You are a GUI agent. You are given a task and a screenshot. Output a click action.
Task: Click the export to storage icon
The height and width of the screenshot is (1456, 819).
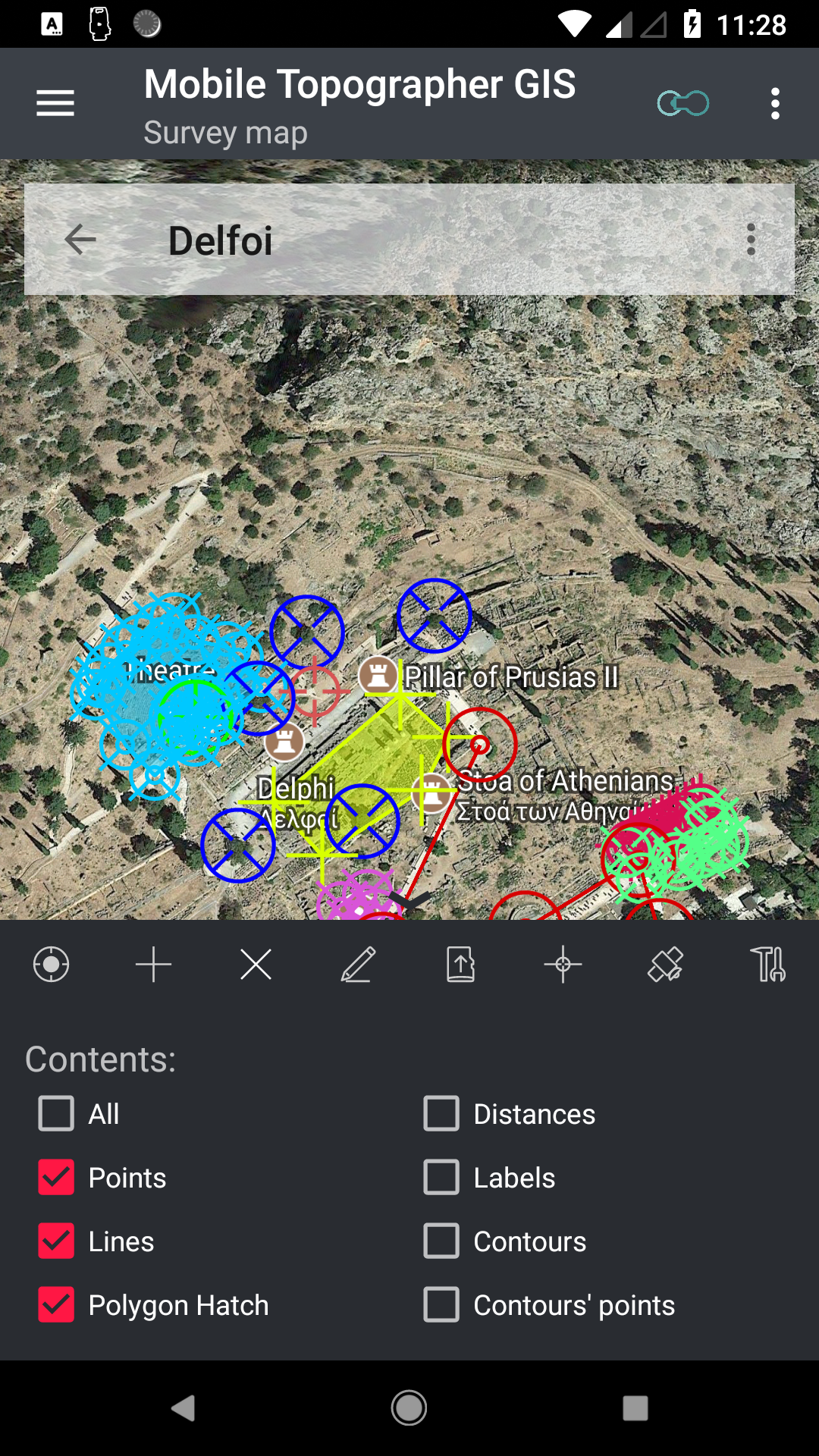(x=460, y=964)
